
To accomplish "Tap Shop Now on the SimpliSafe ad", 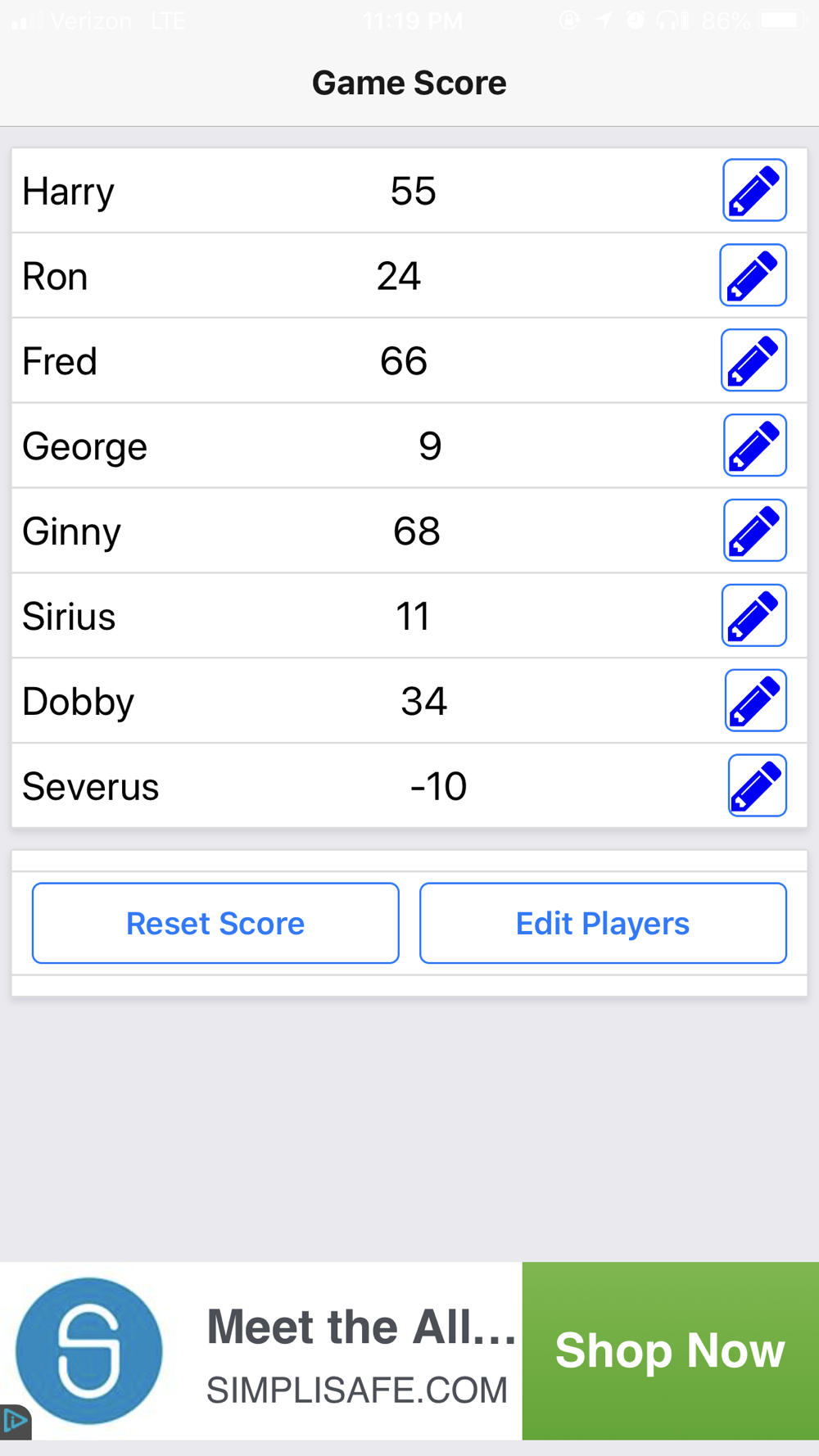I will tap(670, 1350).
